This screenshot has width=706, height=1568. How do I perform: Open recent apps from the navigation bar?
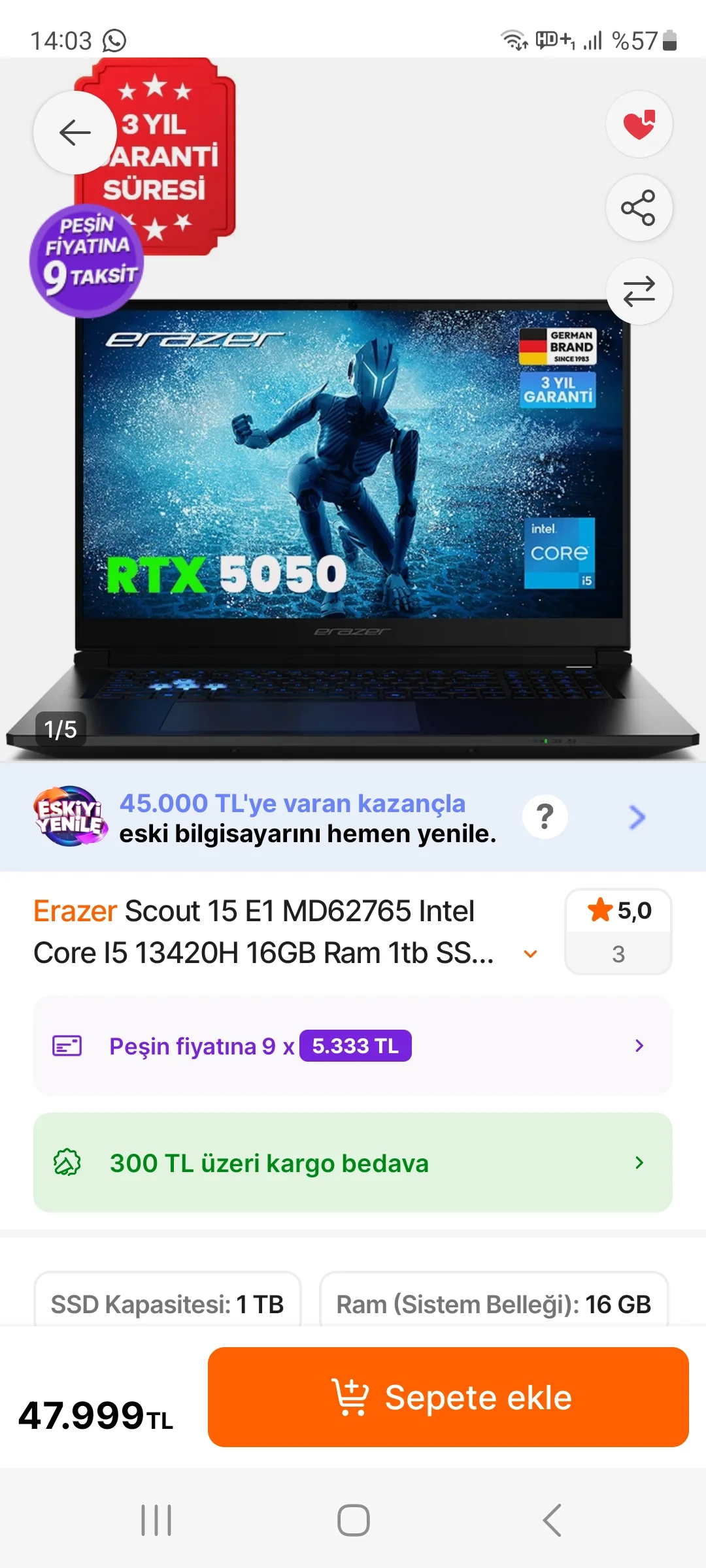[156, 1520]
